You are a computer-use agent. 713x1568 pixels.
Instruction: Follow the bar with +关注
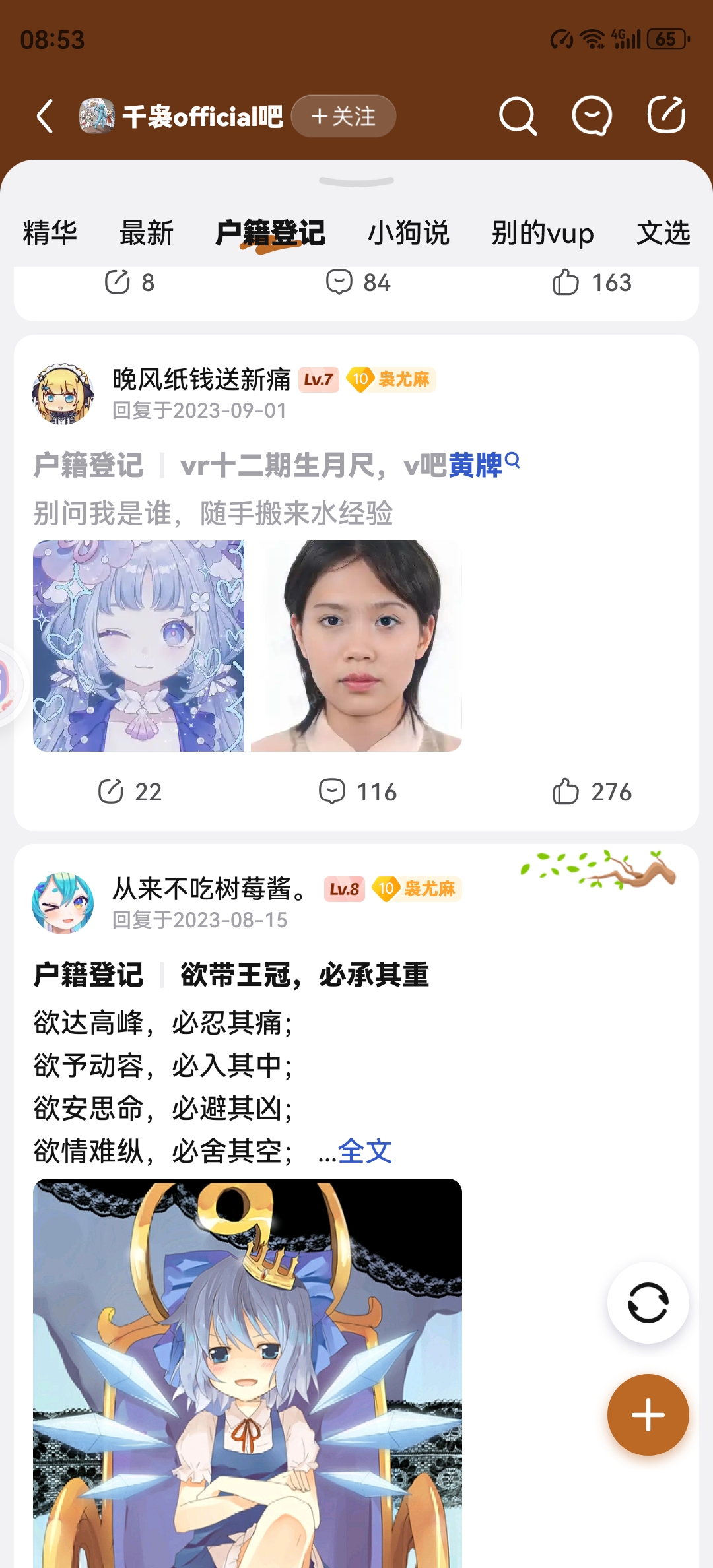tap(343, 117)
